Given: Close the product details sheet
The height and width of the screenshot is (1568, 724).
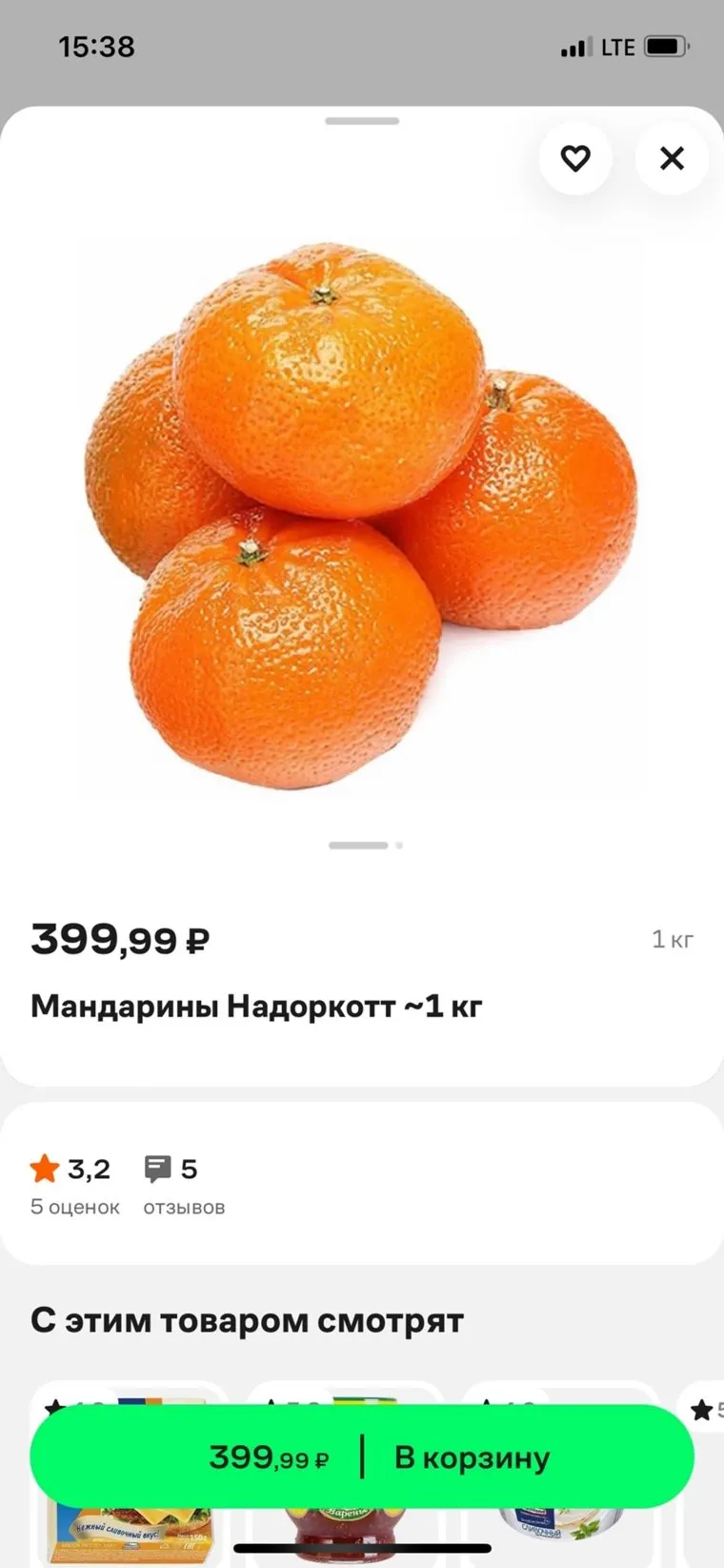Looking at the screenshot, I should 672,158.
